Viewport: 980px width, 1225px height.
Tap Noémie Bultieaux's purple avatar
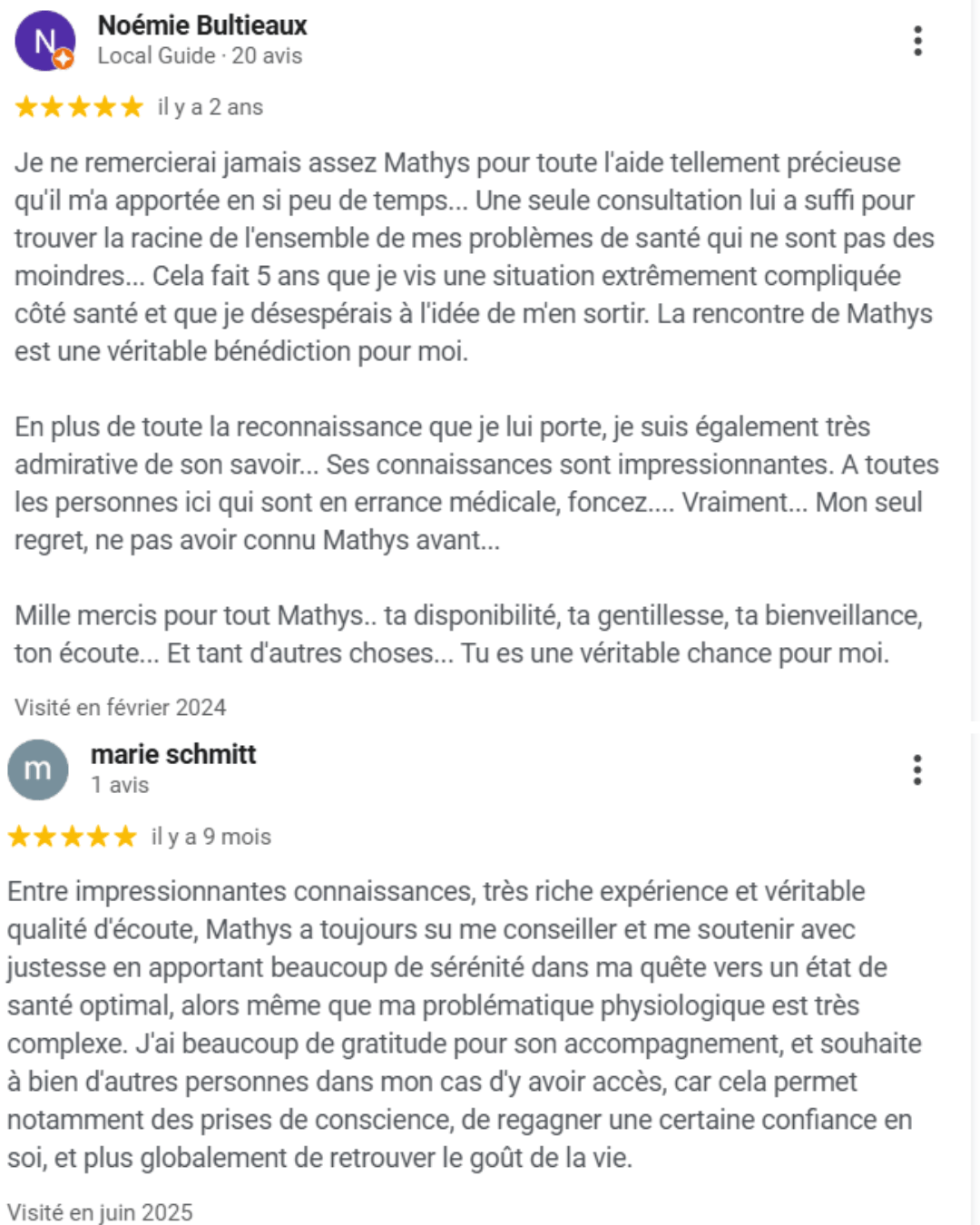click(44, 41)
